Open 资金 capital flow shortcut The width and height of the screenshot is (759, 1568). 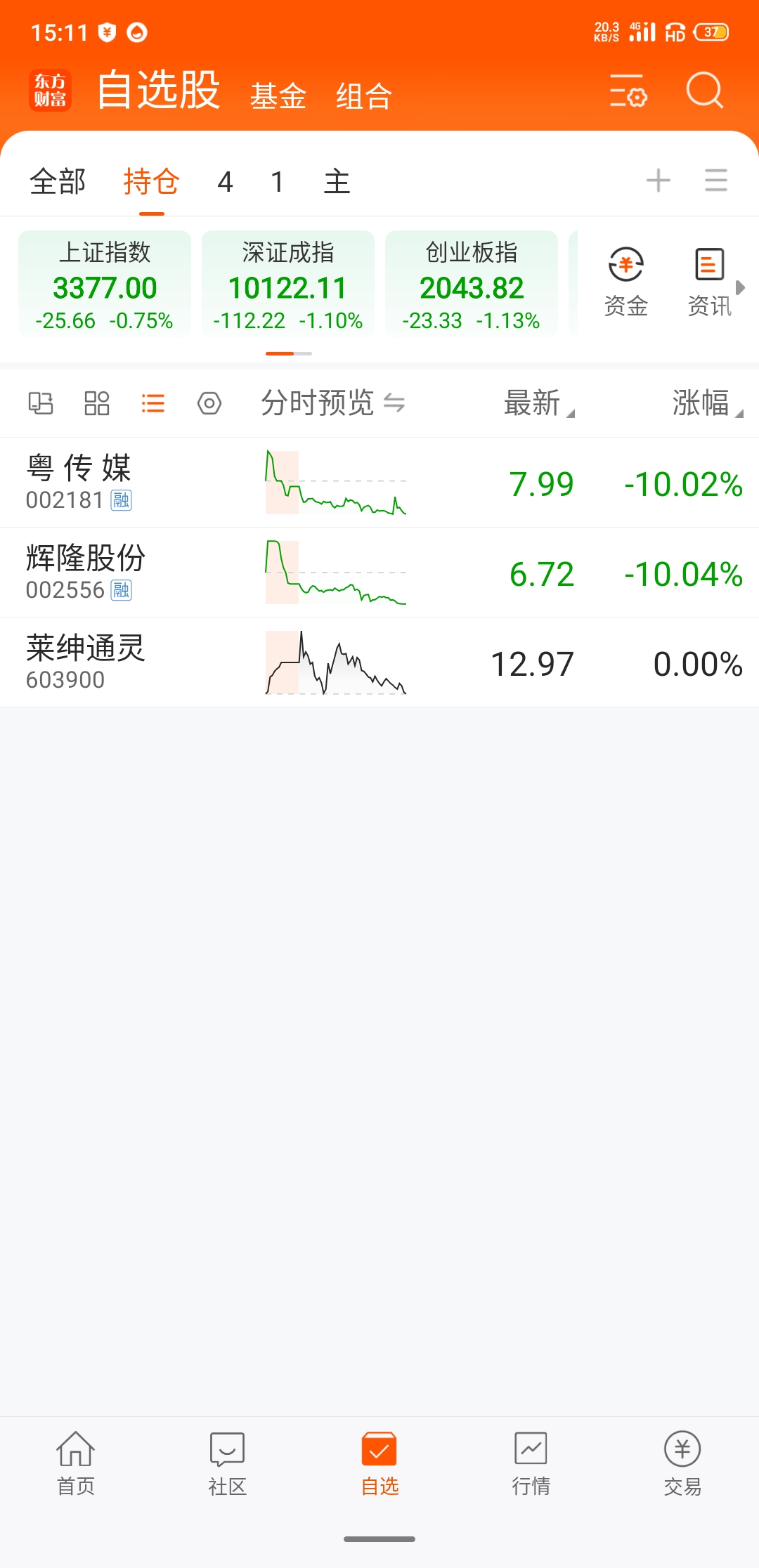point(626,282)
